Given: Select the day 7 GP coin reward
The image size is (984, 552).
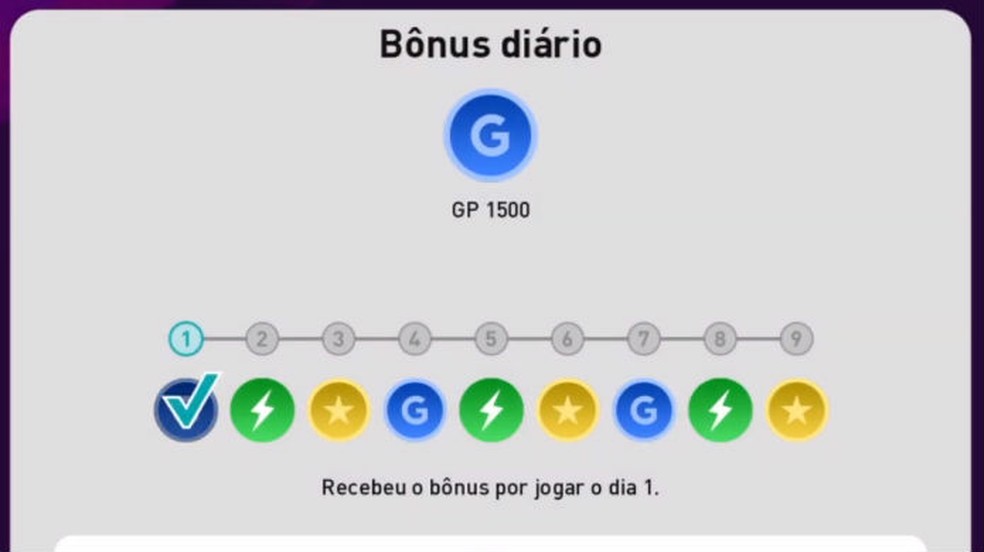Looking at the screenshot, I should coord(644,411).
